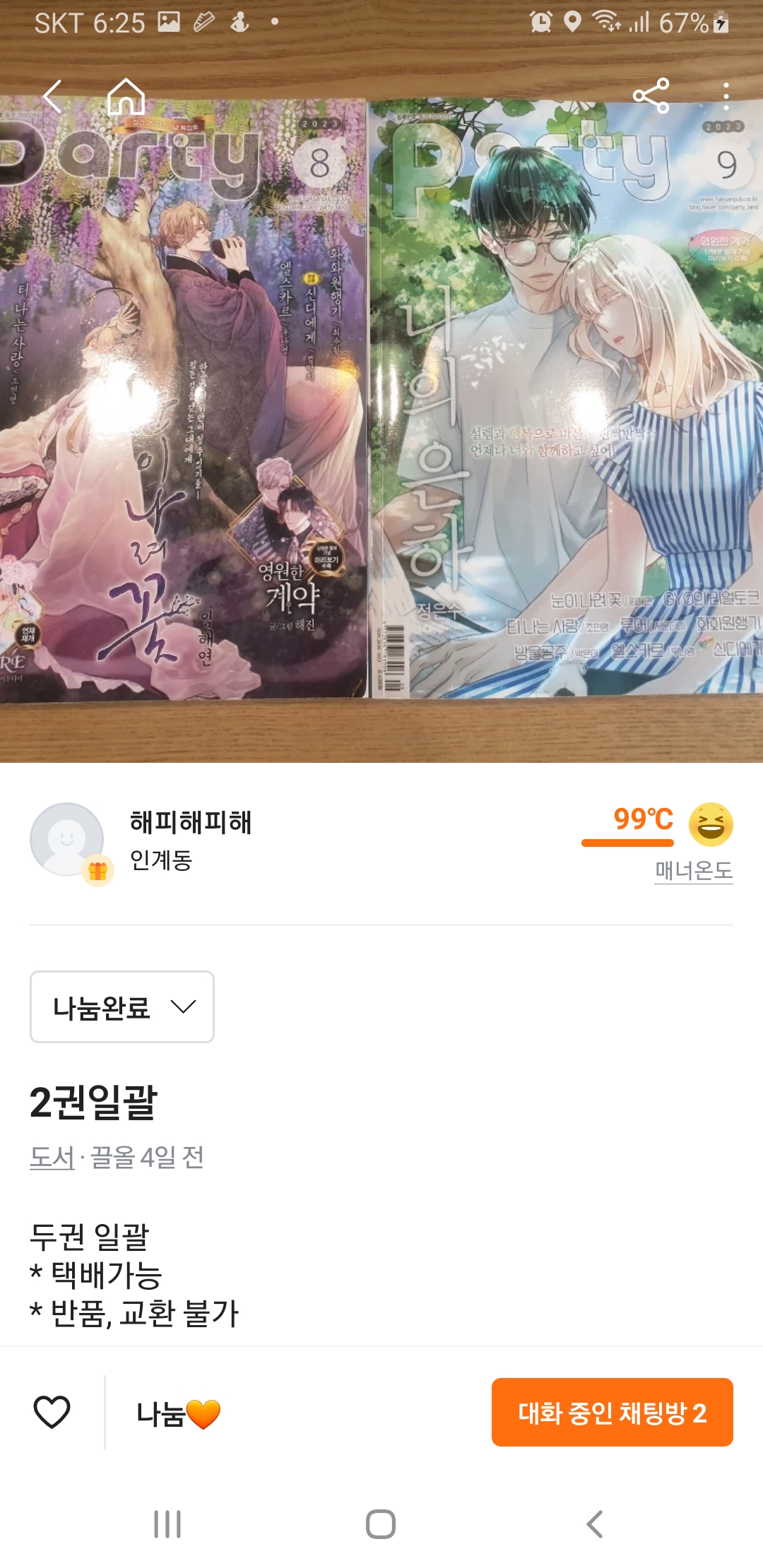Share this listing
The width and height of the screenshot is (763, 1568).
coord(651,96)
